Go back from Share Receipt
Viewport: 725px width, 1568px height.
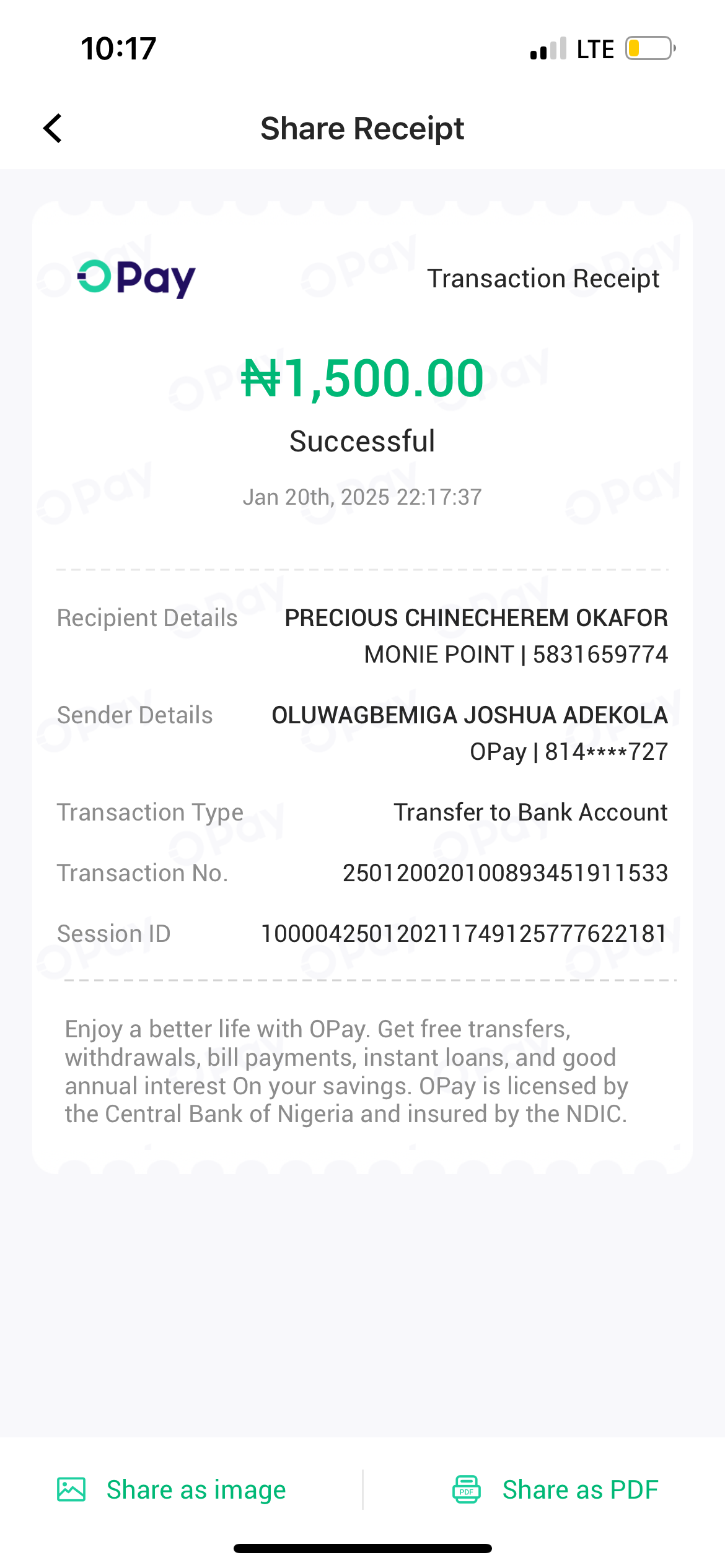pos(53,129)
